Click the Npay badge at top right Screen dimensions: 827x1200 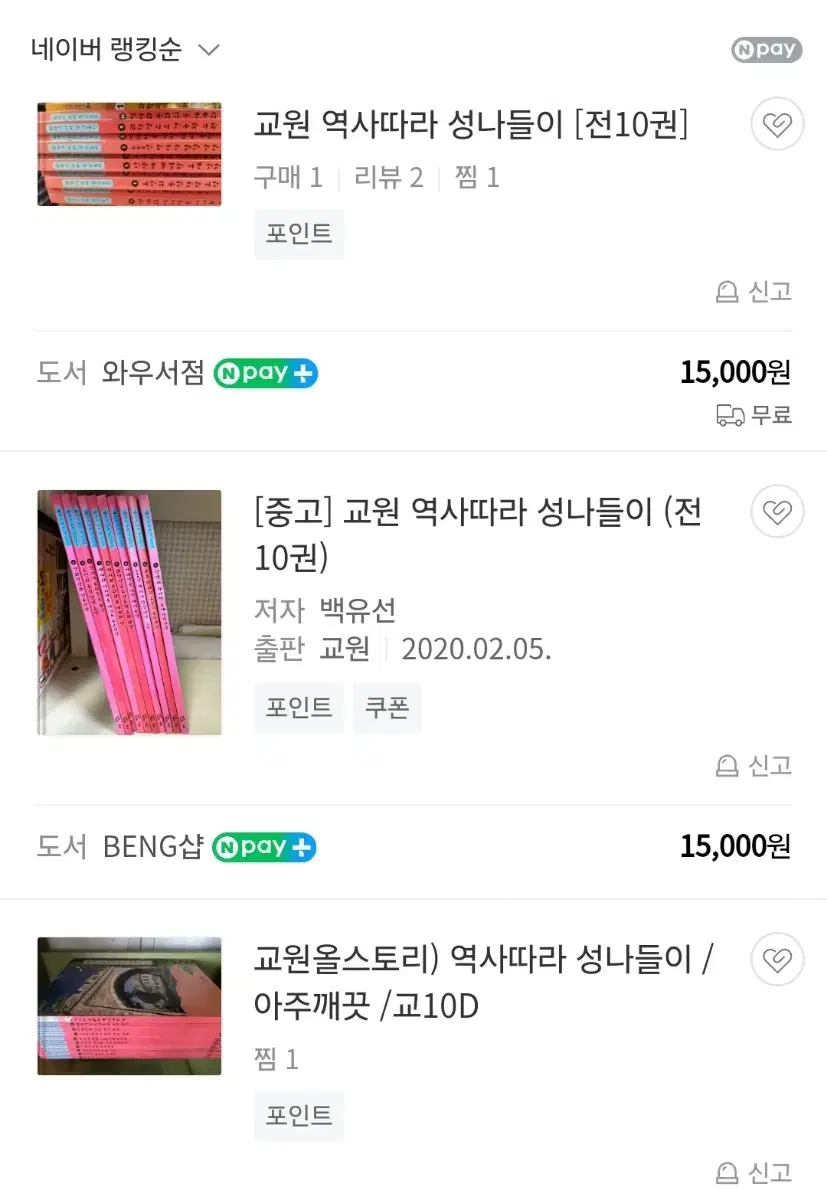pos(766,49)
